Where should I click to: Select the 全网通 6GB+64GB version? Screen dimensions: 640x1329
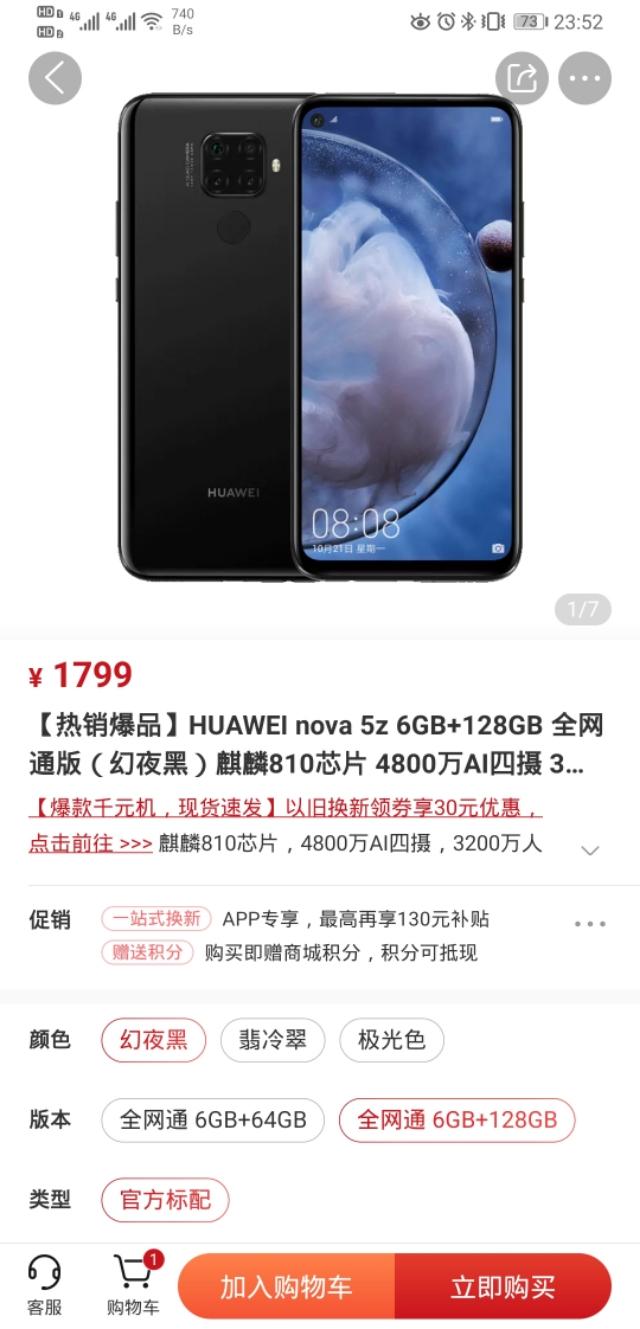point(213,1119)
